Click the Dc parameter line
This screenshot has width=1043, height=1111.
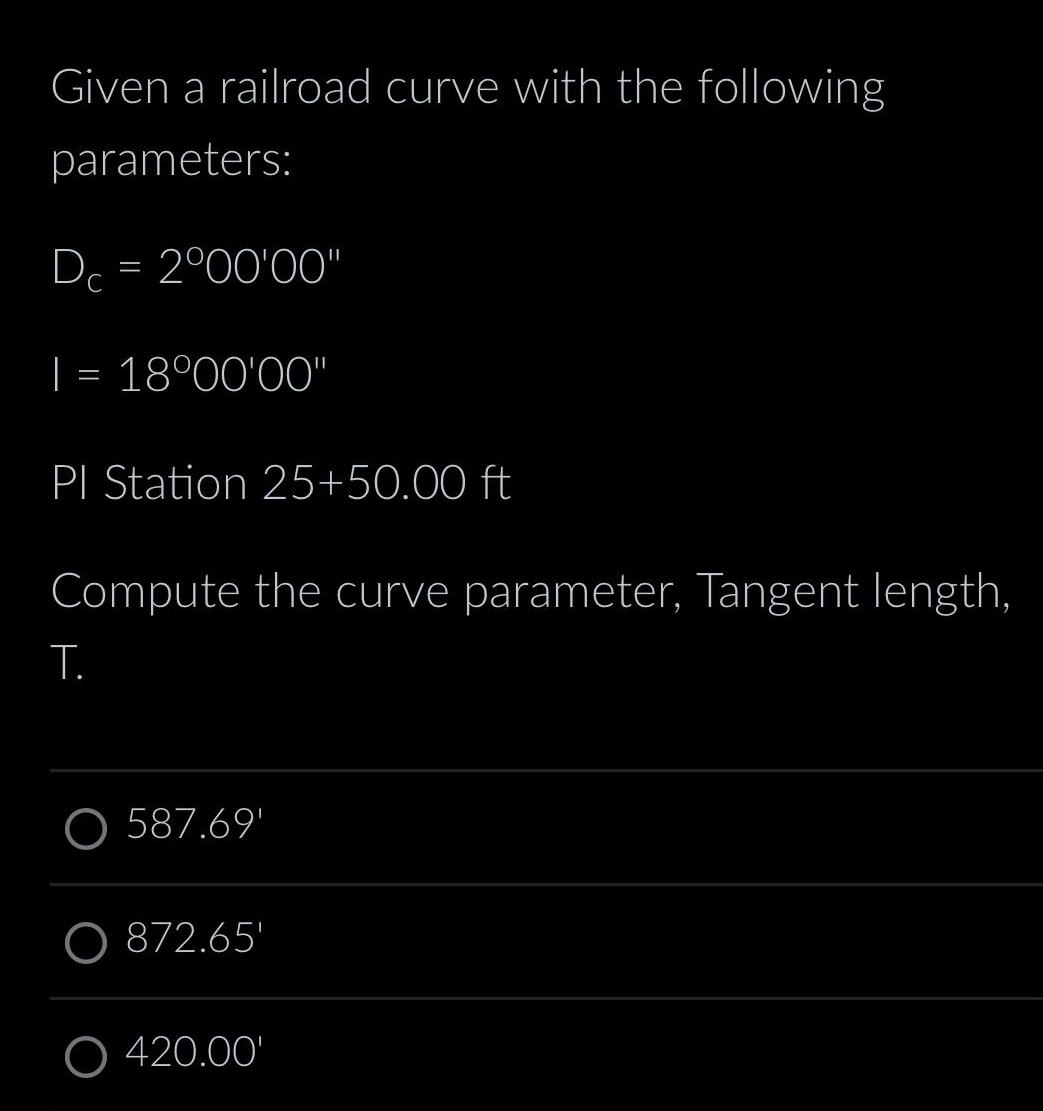pyautogui.click(x=197, y=265)
